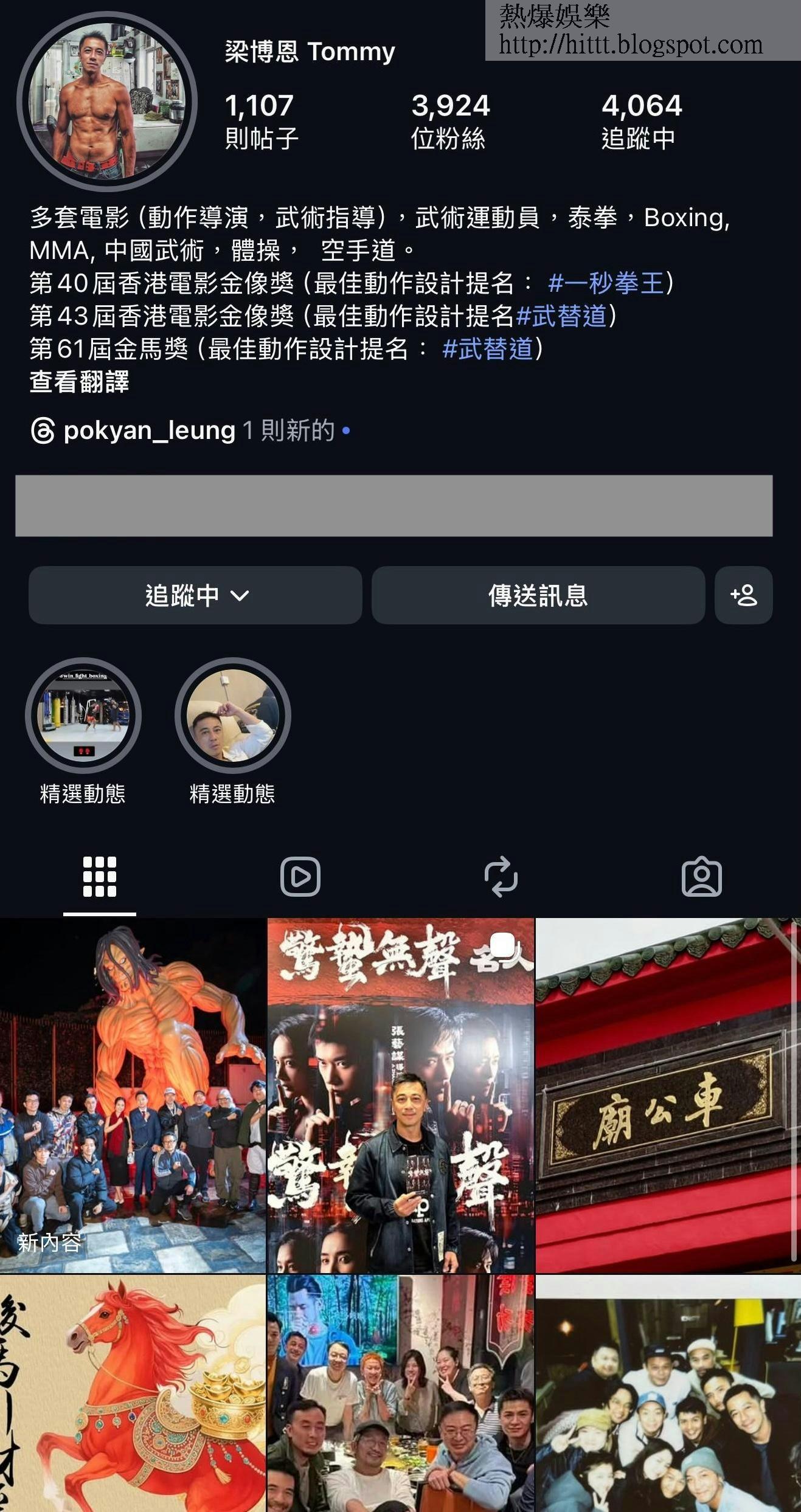Open the boxing gym story highlight

(x=83, y=716)
